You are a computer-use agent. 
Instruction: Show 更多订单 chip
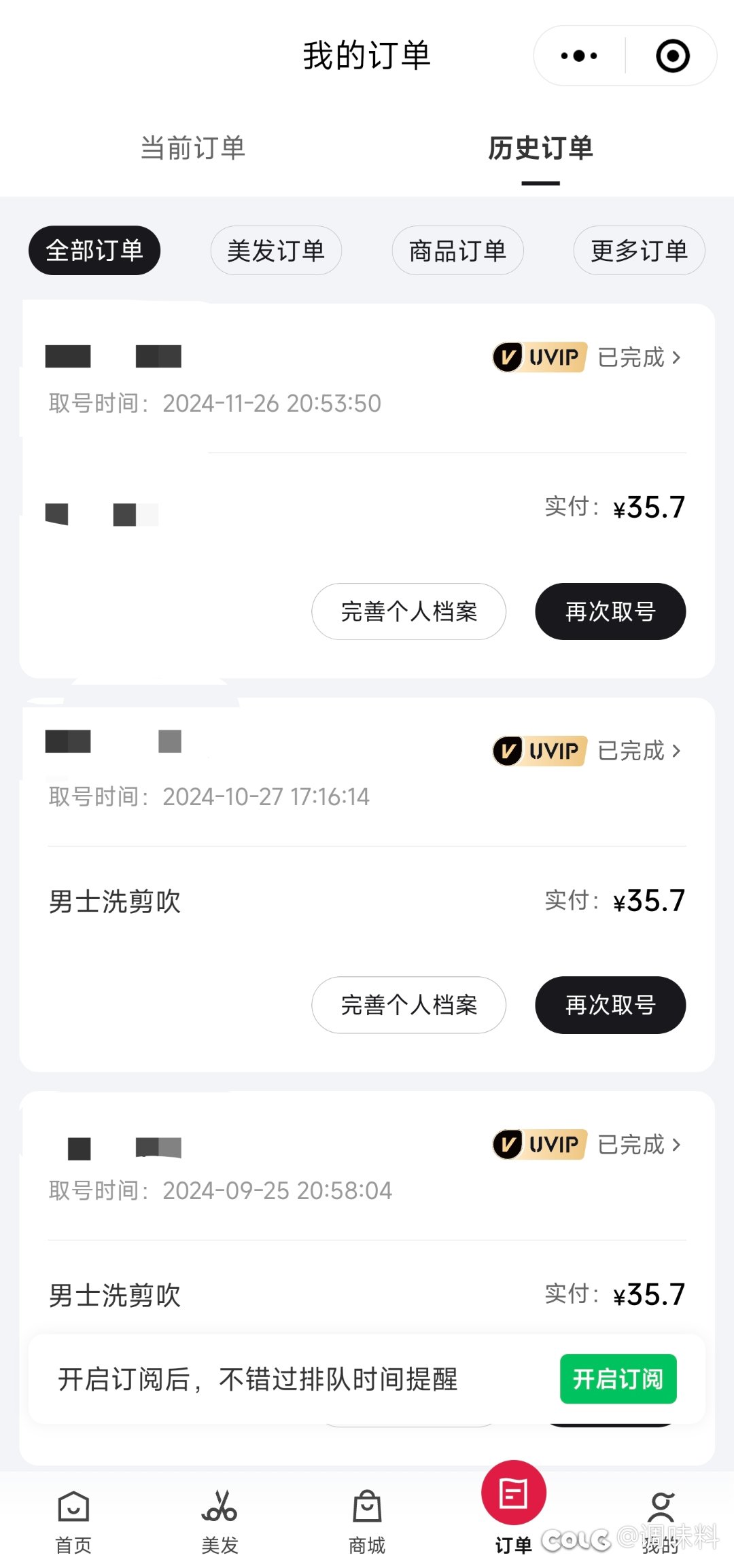639,251
